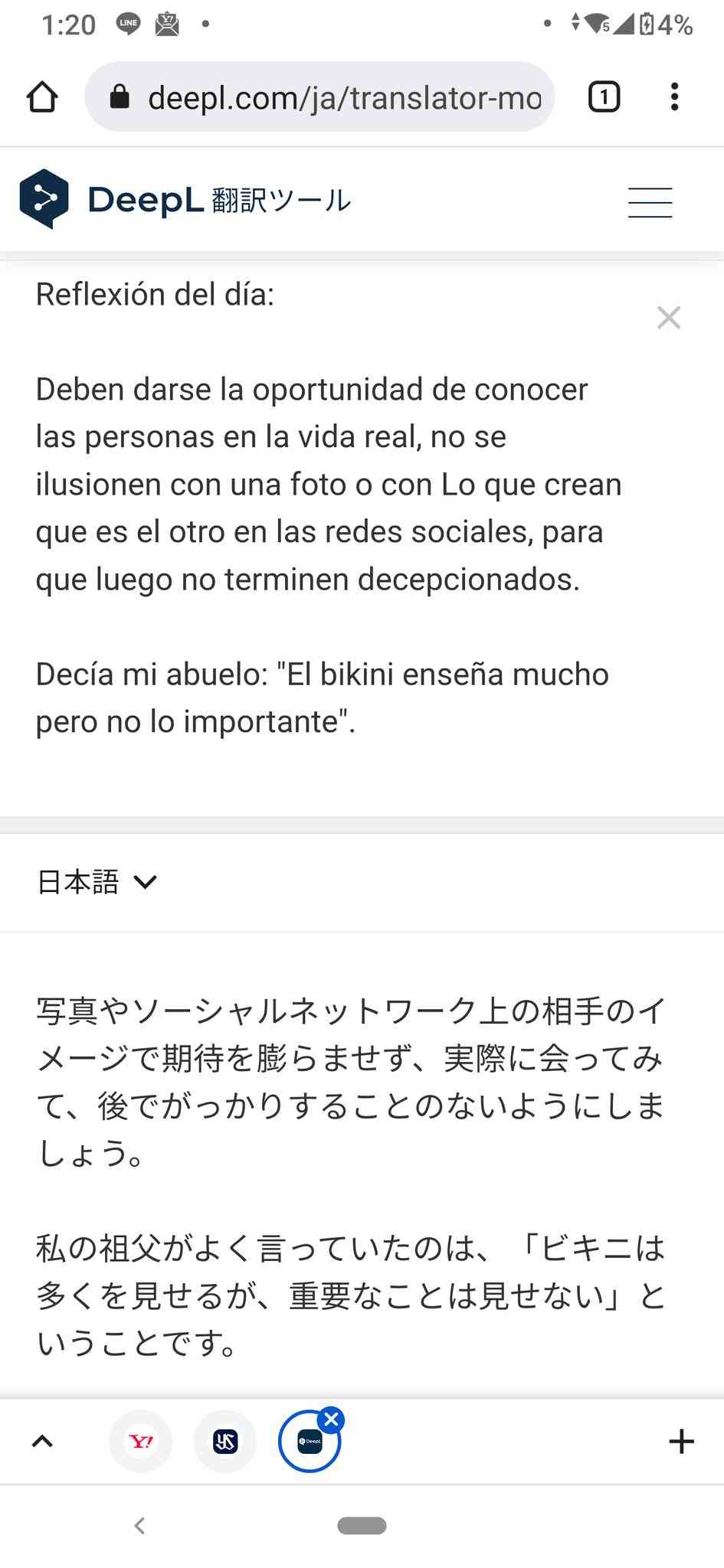Screen dimensions: 724x1568
Task: Open the Yahoo! Japan shortcut icon
Action: point(141,1441)
